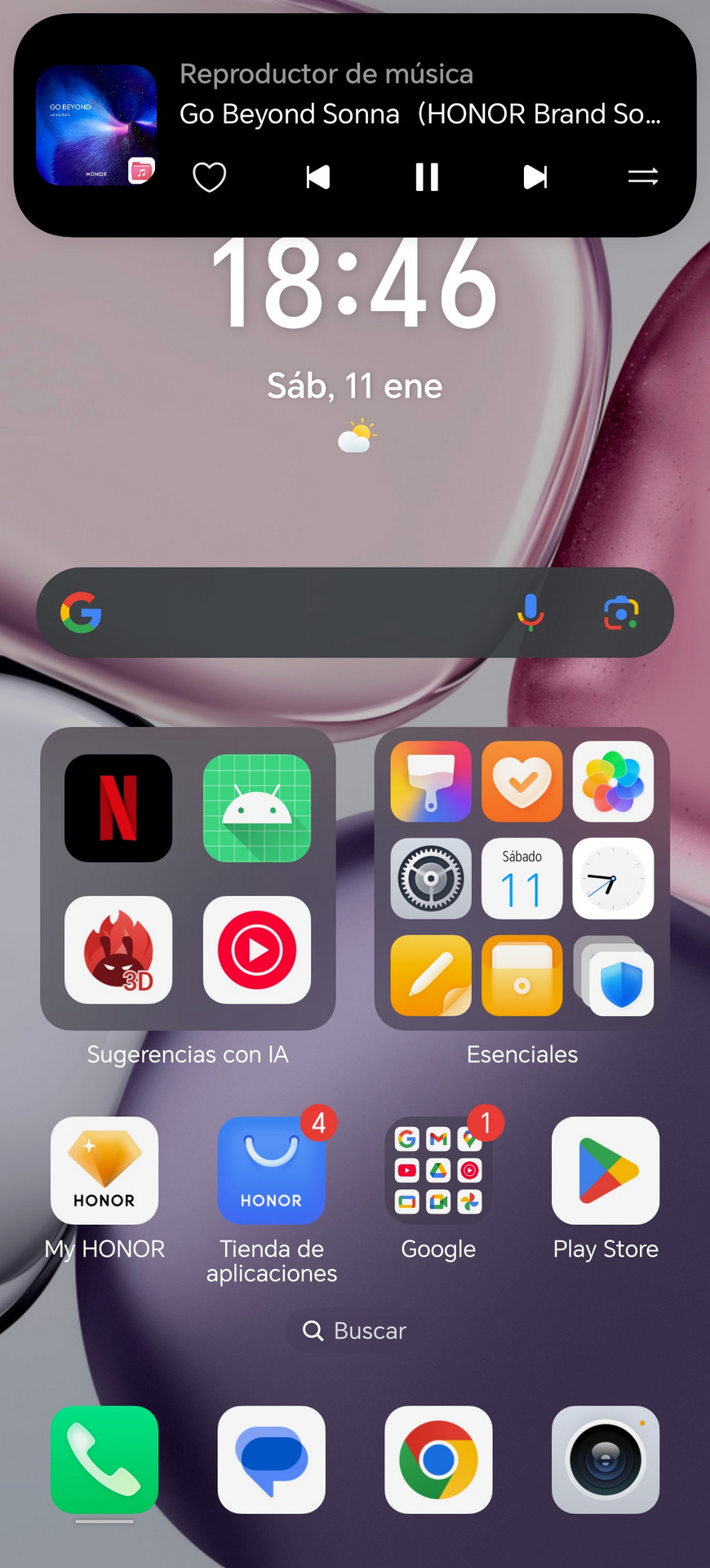Screen dimensions: 710x1568
Task: Open the Clock app
Action: click(x=613, y=879)
